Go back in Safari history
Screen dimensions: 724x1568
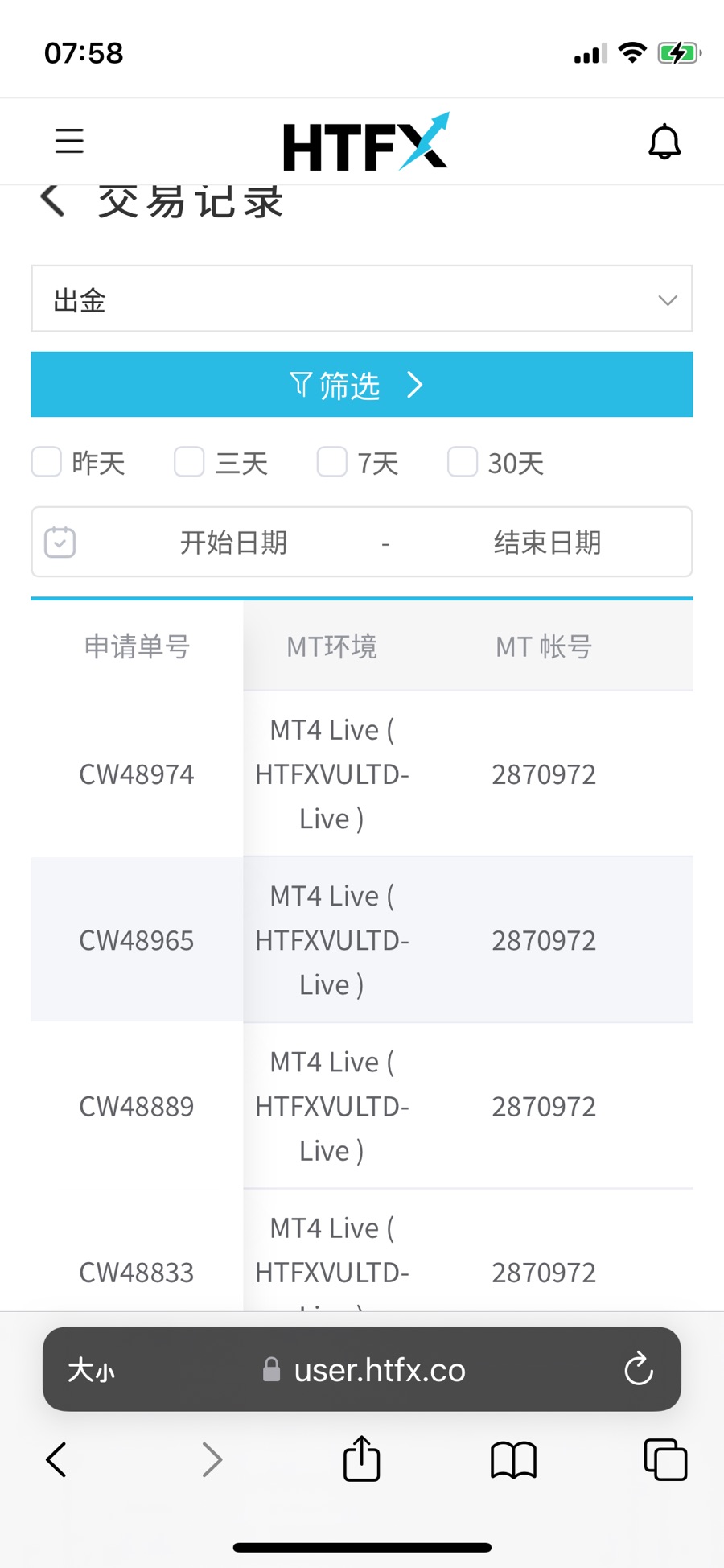tap(56, 1459)
